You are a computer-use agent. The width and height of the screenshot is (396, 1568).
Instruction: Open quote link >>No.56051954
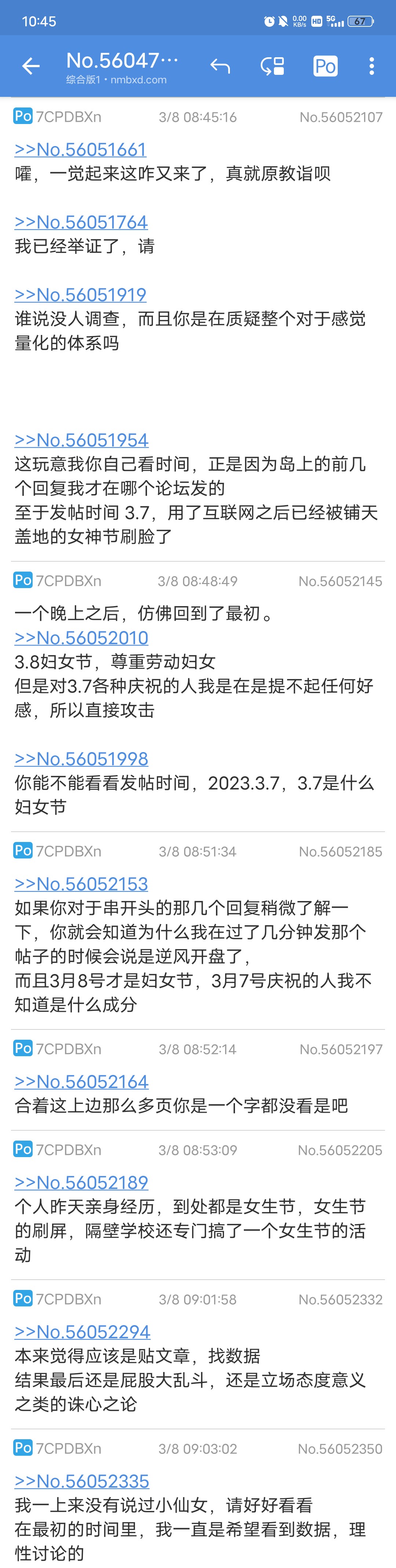point(81,440)
